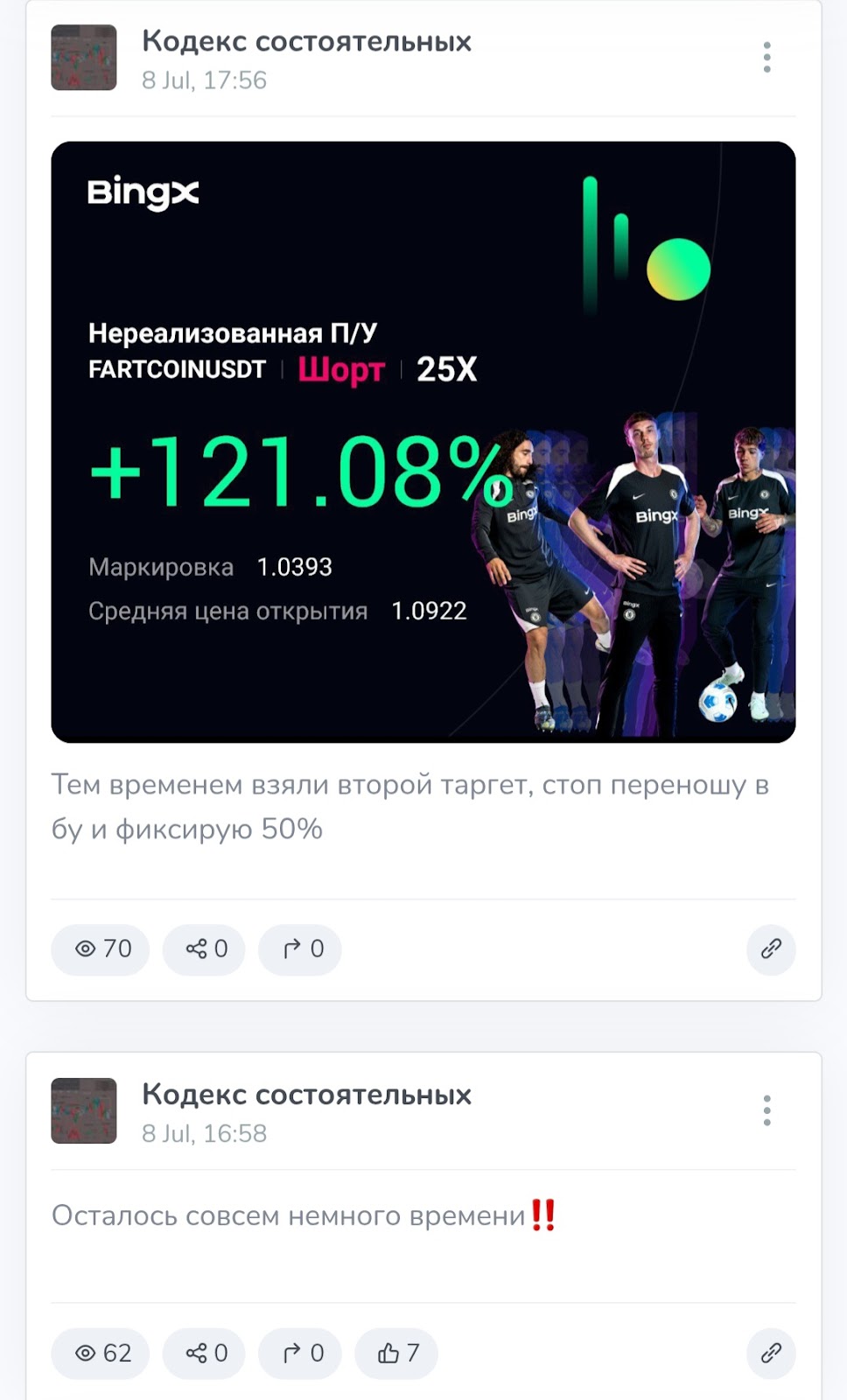Click the share icon on the second post
Screen dimensions: 847x1400
pos(203,1353)
